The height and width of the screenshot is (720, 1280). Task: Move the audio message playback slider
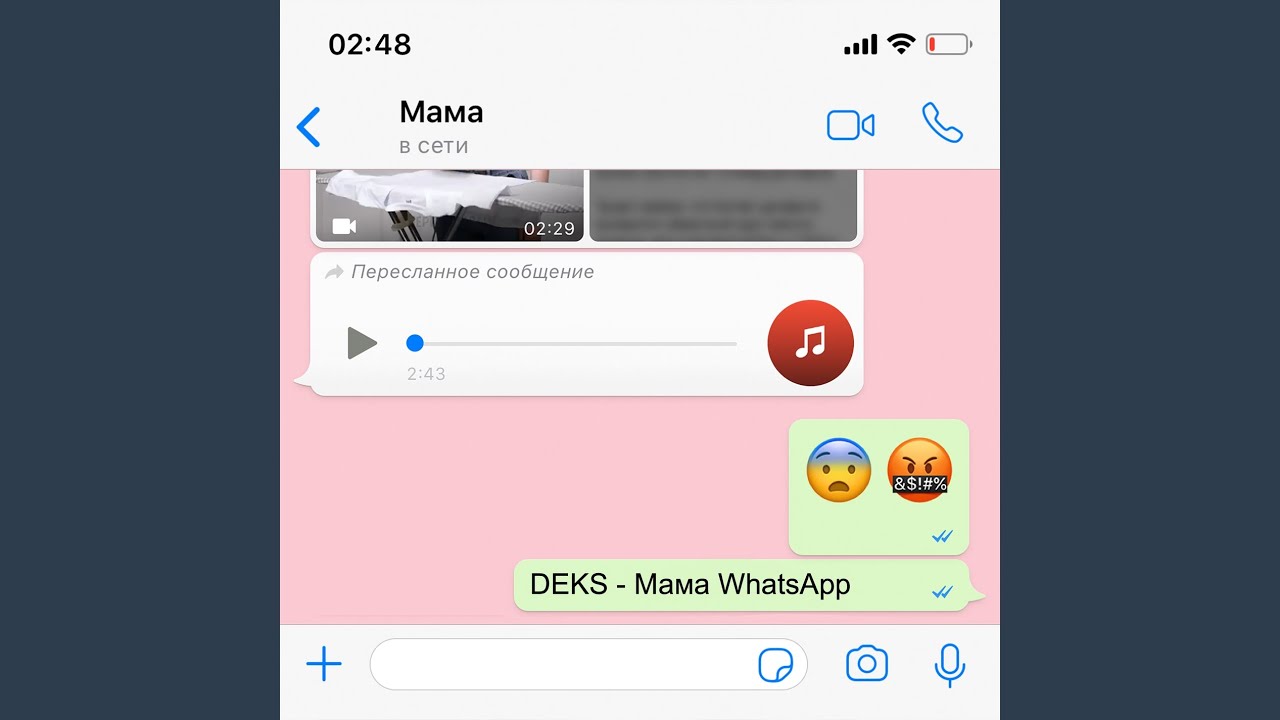[415, 343]
